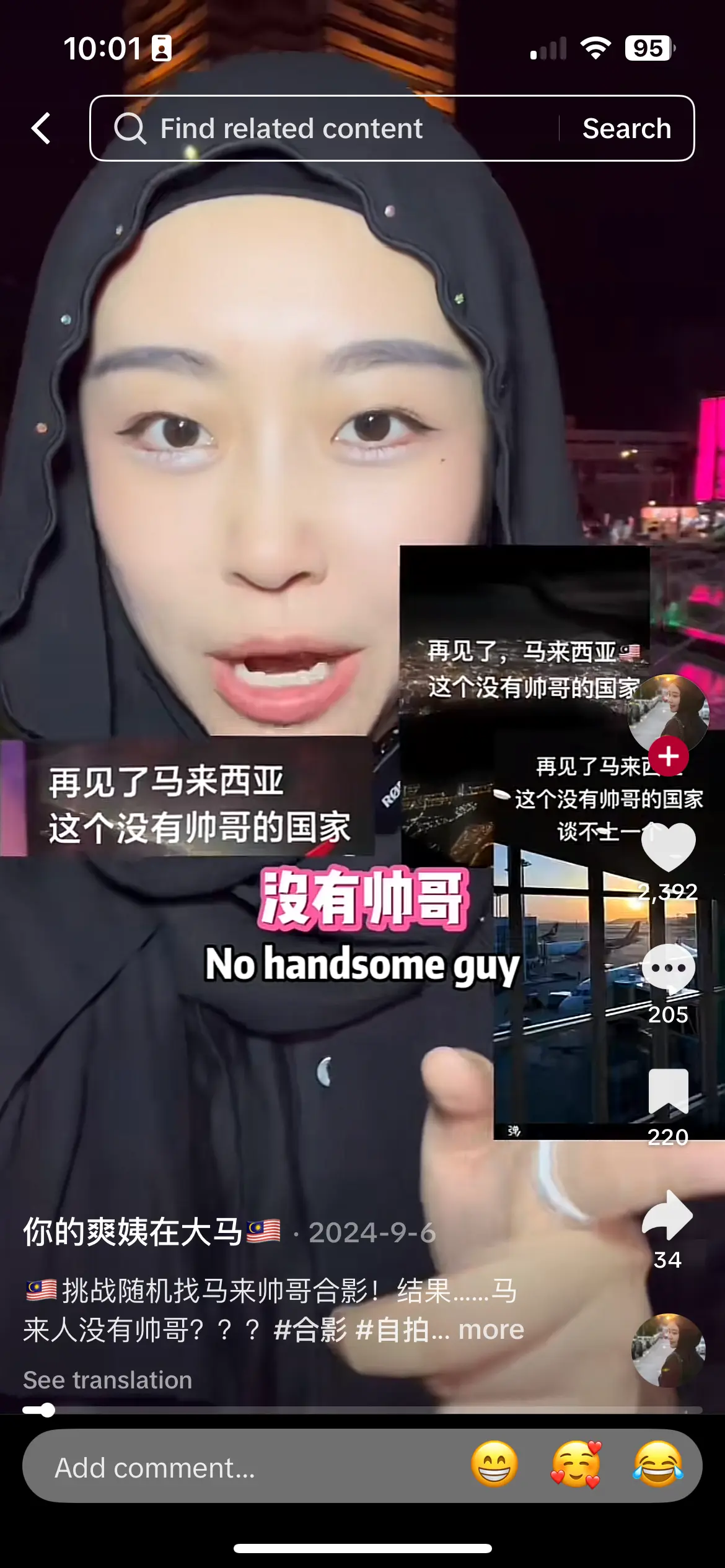
Task: Tap the video progress bar
Action: point(362,1410)
